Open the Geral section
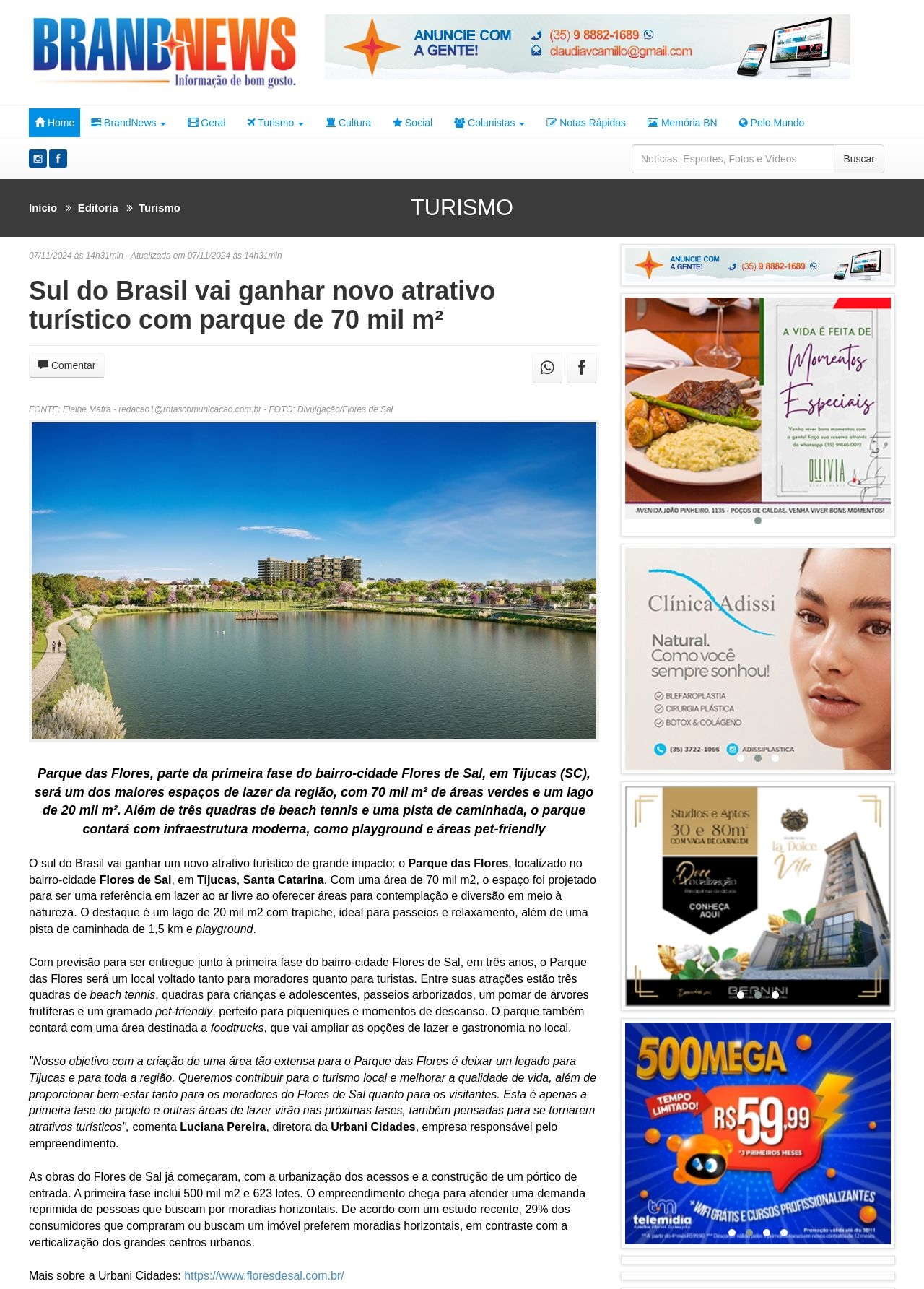This screenshot has height=1289, width=924. pos(206,123)
